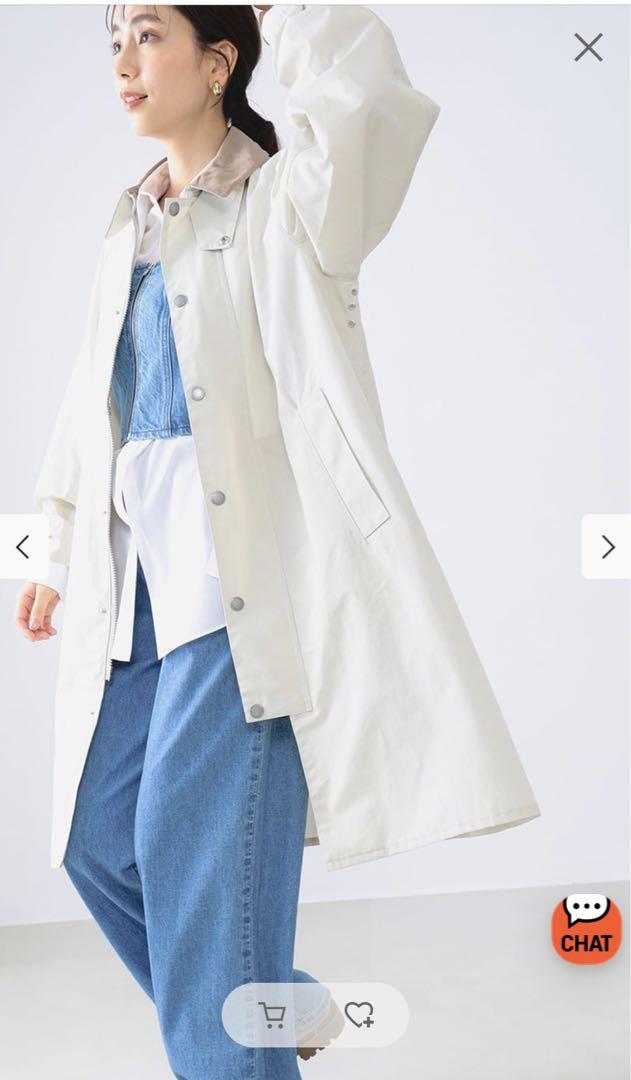The height and width of the screenshot is (1080, 631).
Task: Add this coat to the cart
Action: (x=272, y=1015)
